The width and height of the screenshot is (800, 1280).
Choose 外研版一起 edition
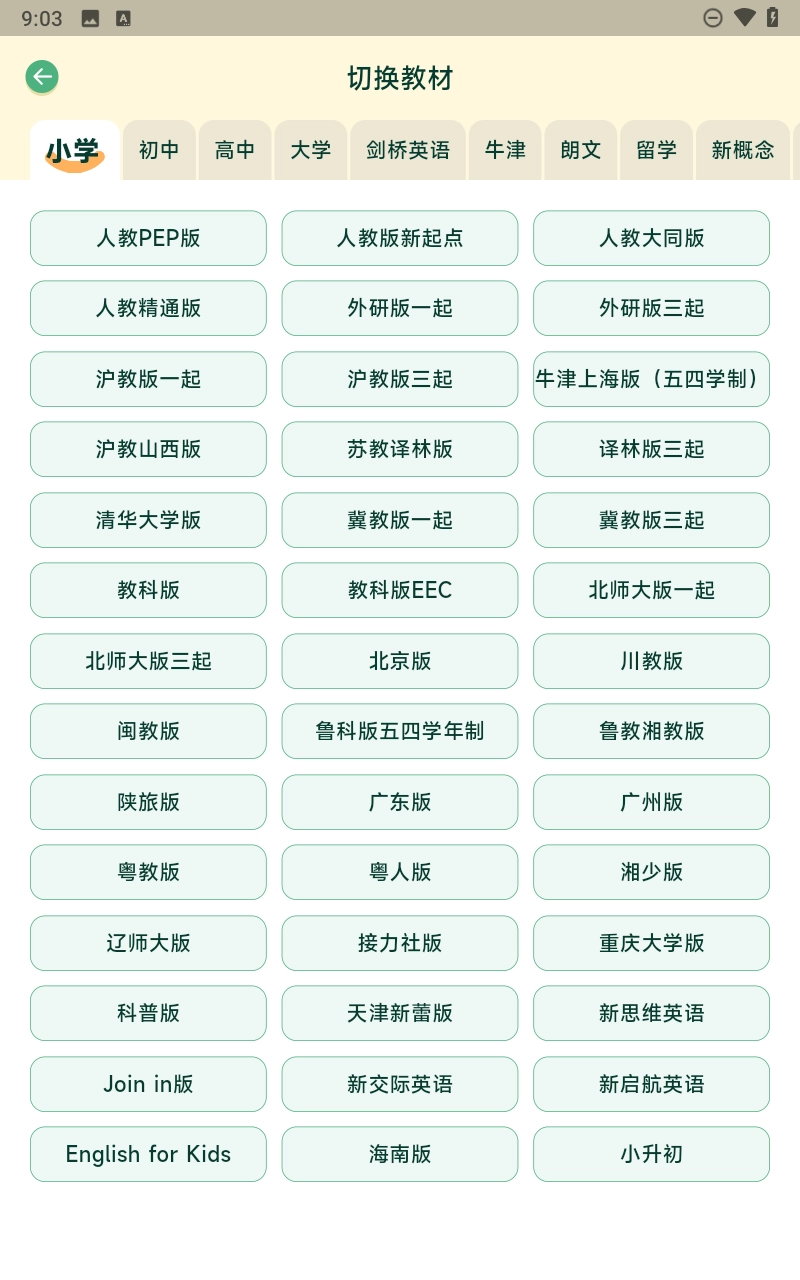tap(400, 308)
